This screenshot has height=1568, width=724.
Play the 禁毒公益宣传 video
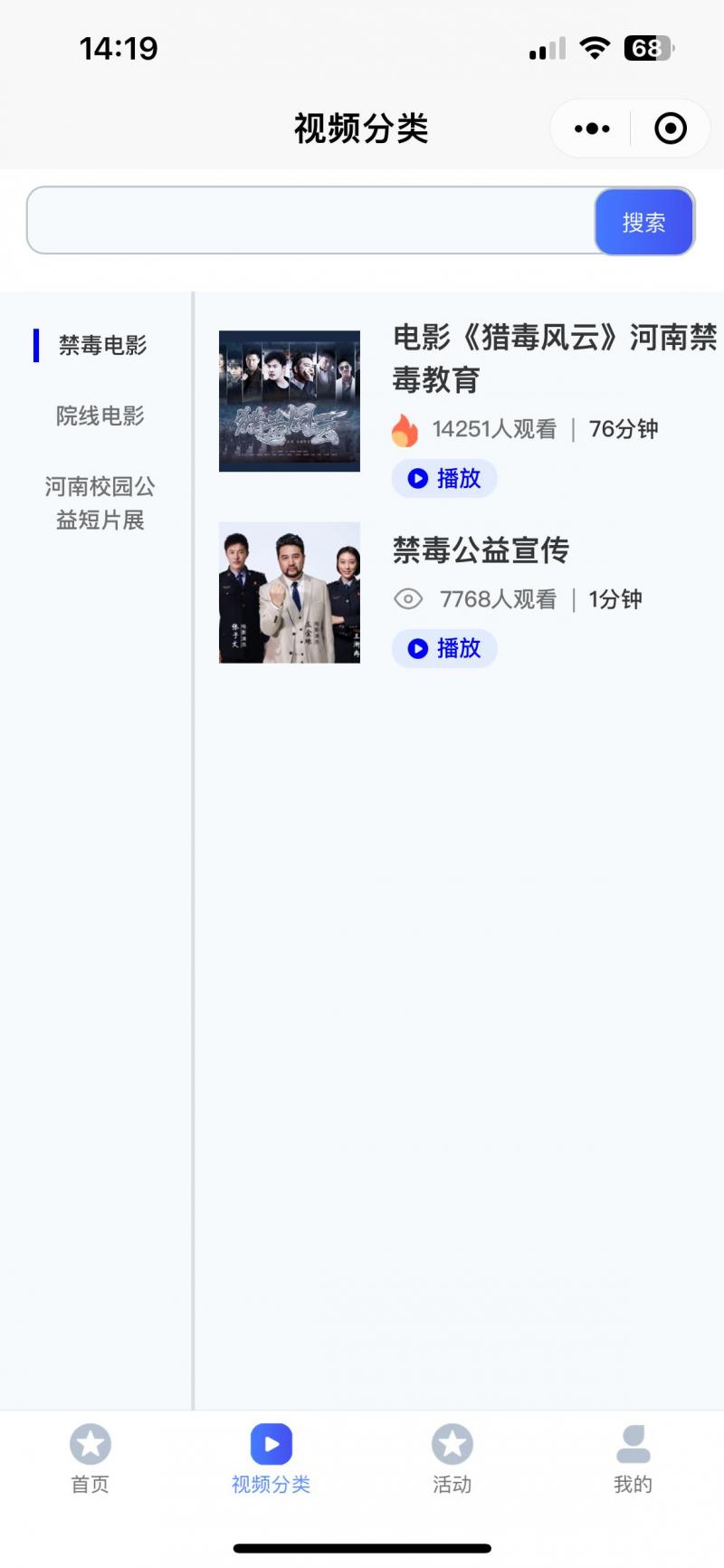[444, 648]
